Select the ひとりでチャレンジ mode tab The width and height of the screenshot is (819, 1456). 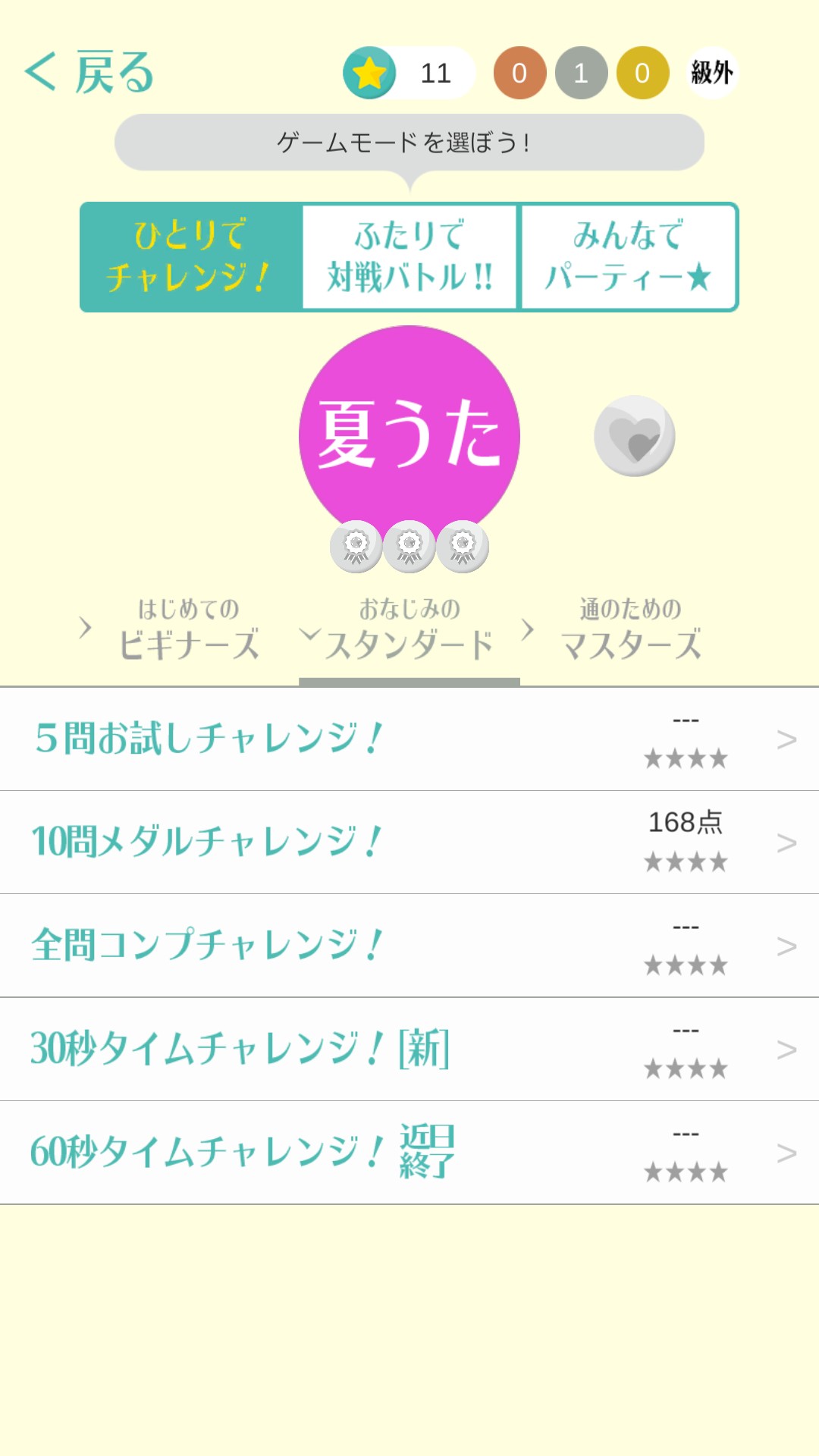point(190,256)
